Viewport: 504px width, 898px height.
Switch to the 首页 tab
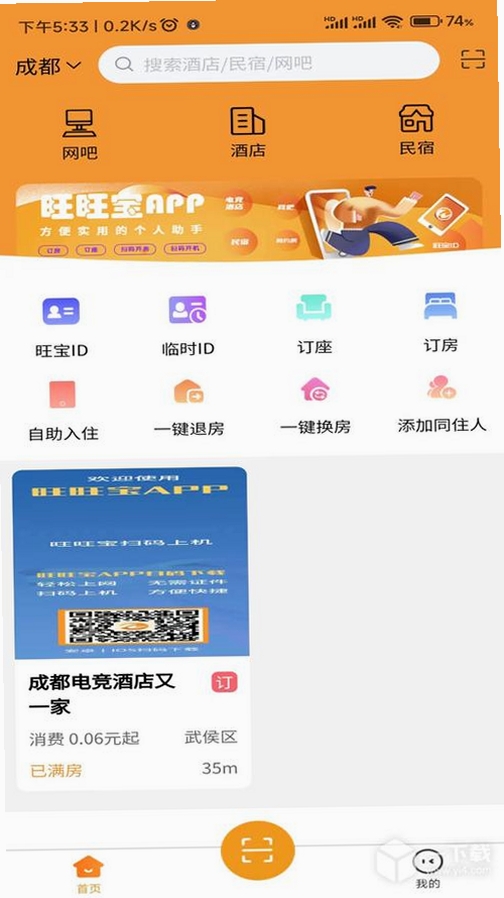pos(88,874)
